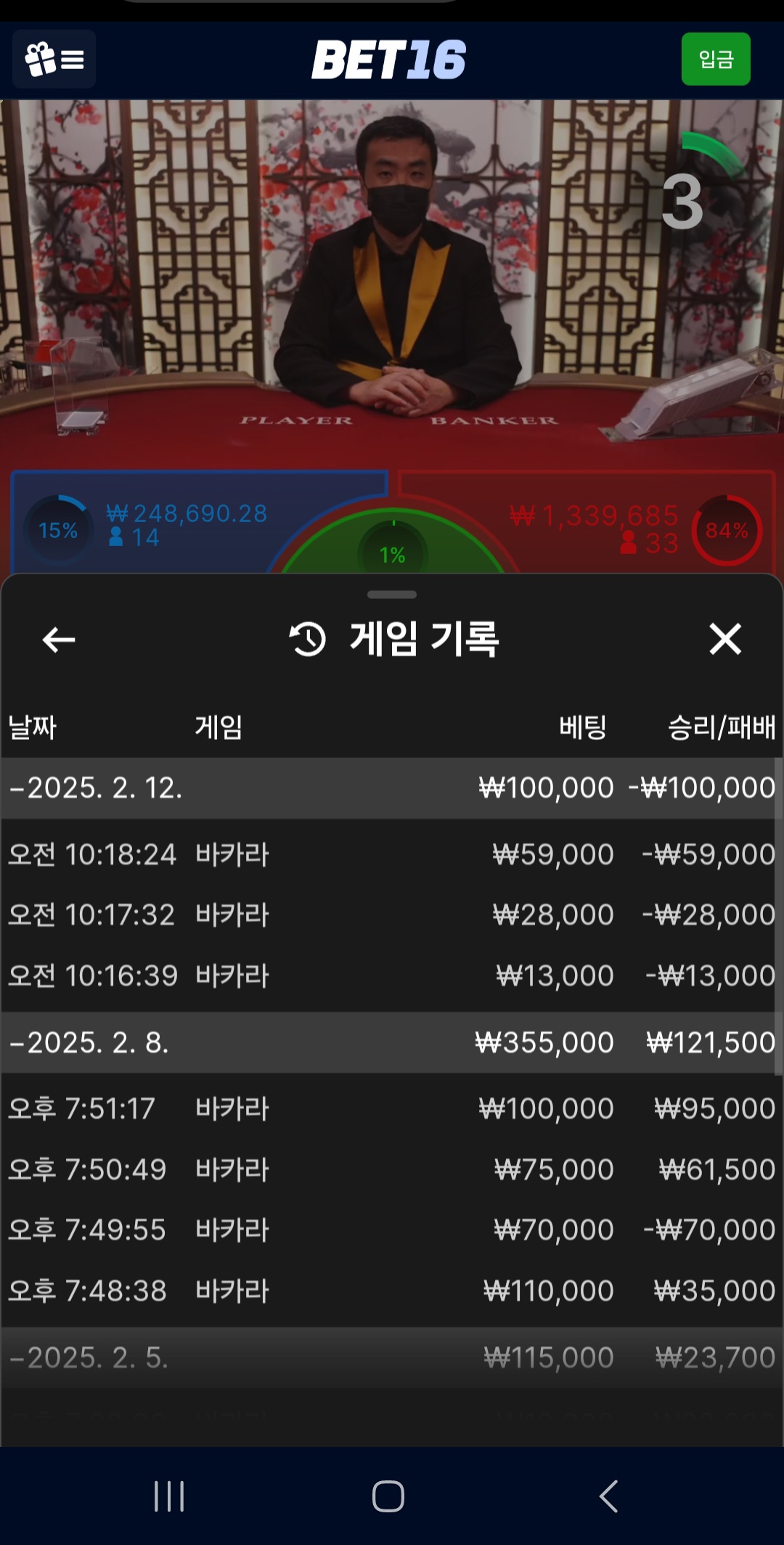Open the 오전 10:17:32 바카라 record
The width and height of the screenshot is (784, 1545).
tap(391, 915)
